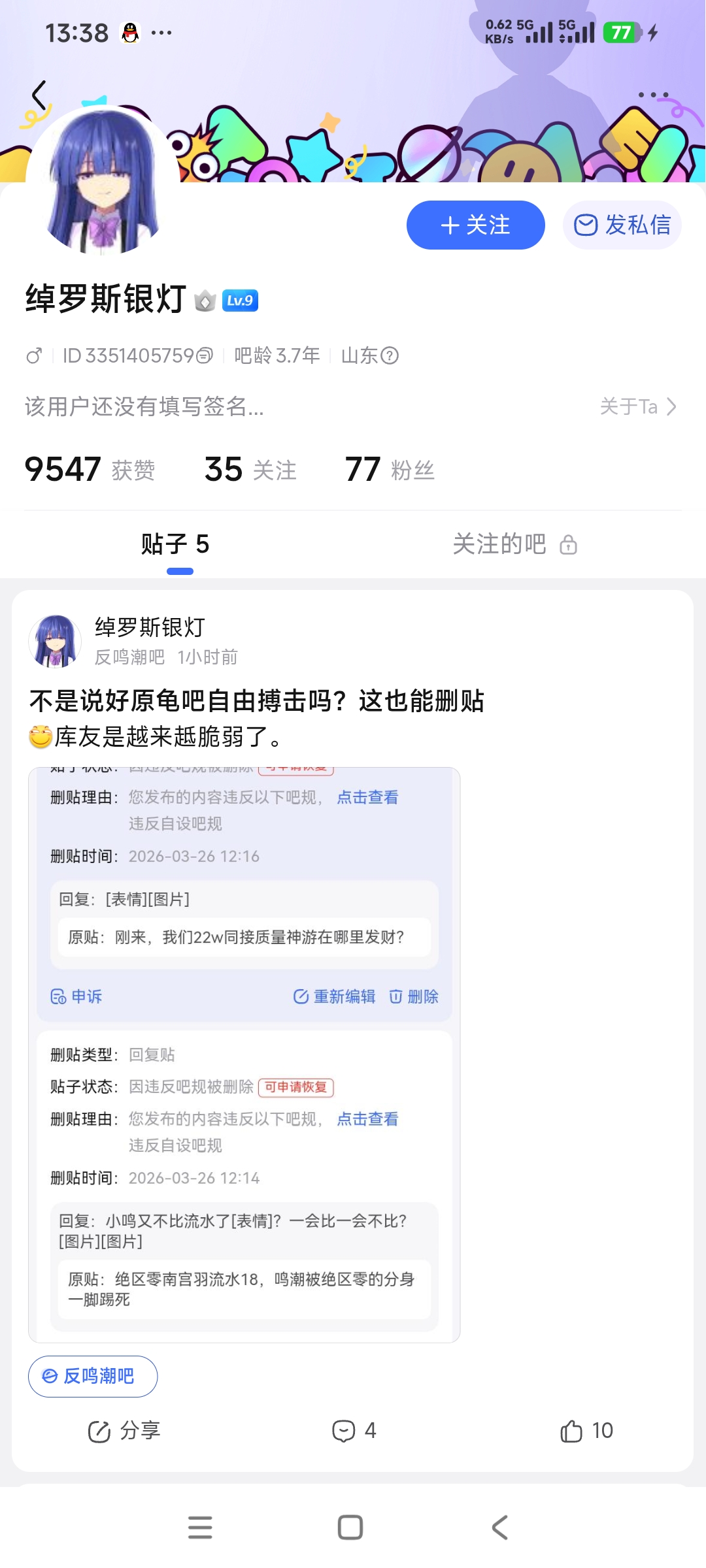The image size is (706, 1568).
Task: Open the 关于Ta details page
Action: (637, 406)
